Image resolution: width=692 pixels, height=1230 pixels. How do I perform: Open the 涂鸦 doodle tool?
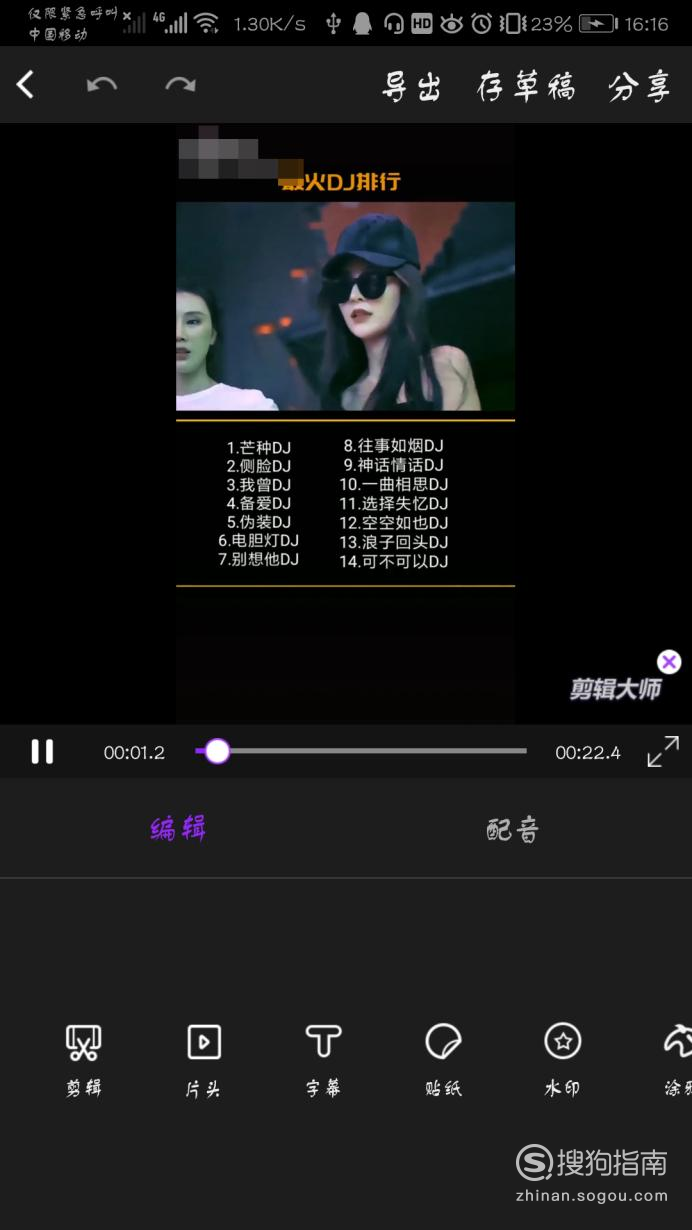click(678, 1058)
